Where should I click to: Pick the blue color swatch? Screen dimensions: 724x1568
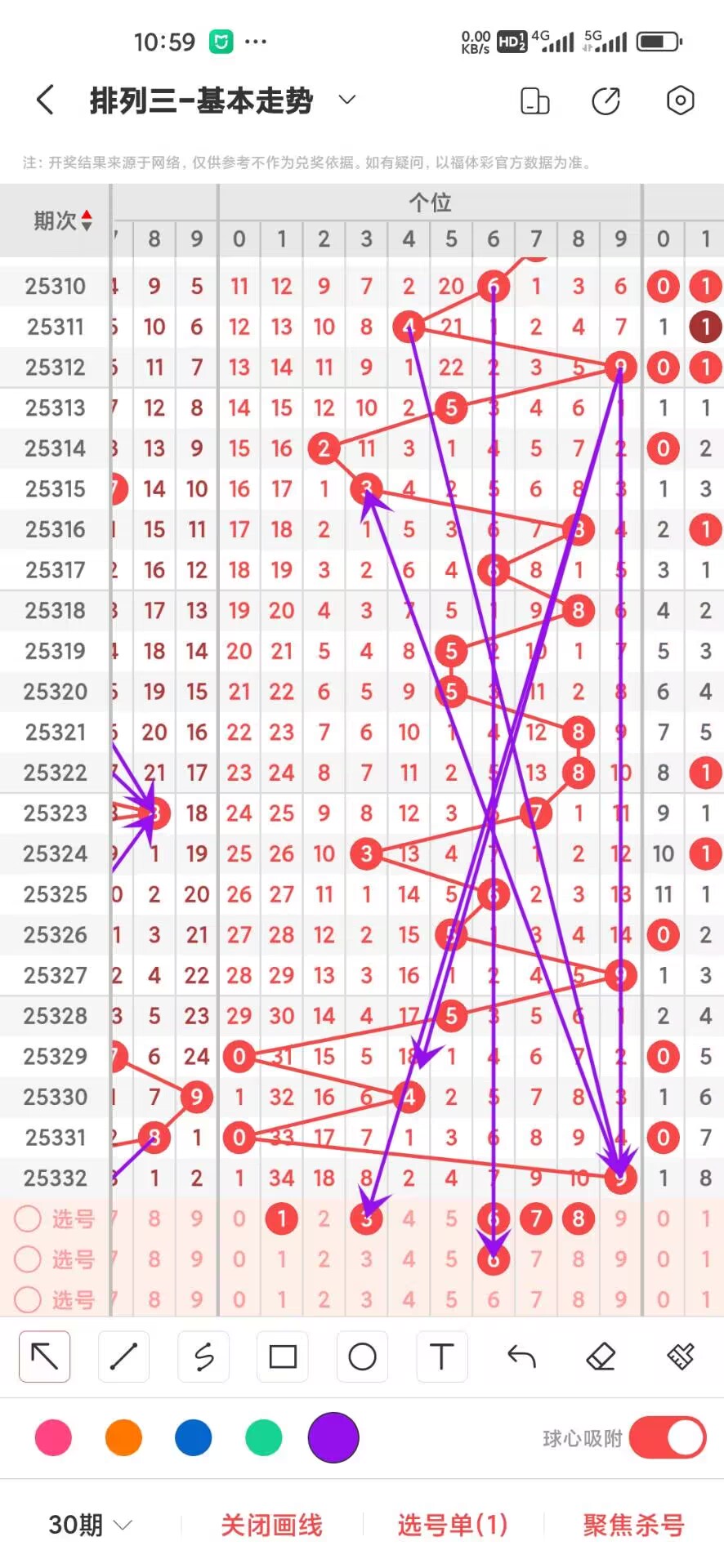[194, 1437]
